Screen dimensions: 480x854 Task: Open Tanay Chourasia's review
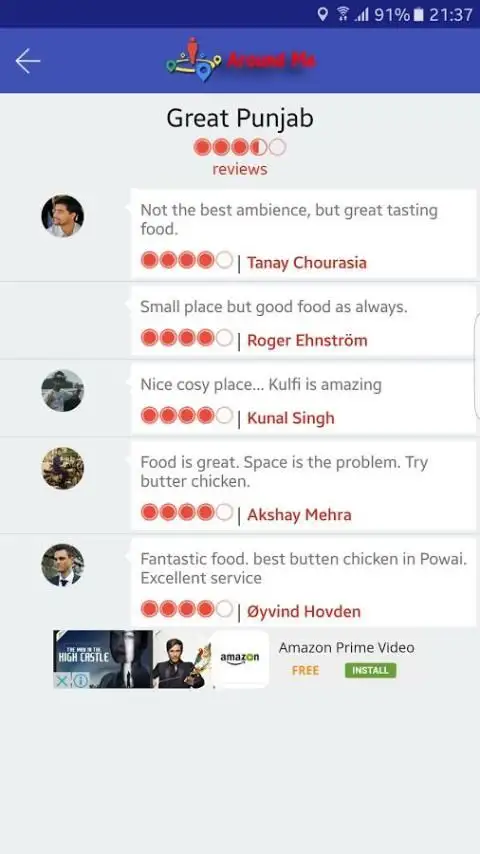[x=303, y=234]
